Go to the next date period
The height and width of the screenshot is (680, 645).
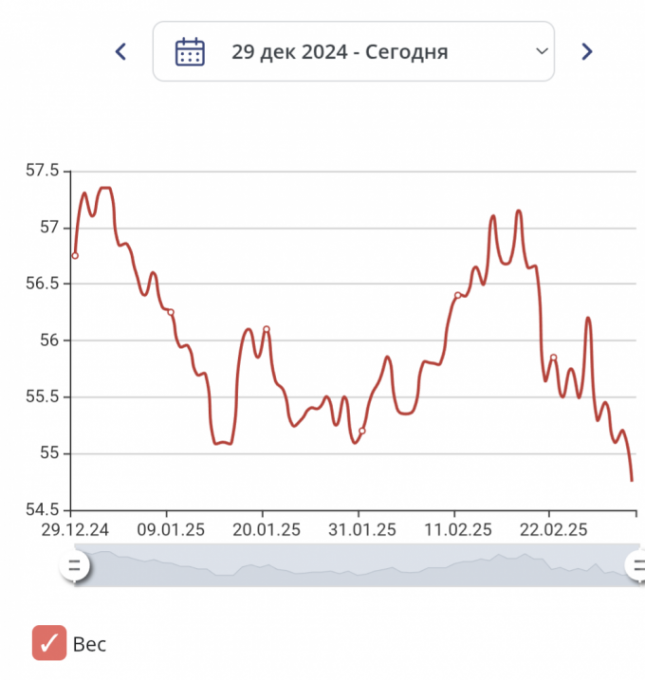(587, 51)
